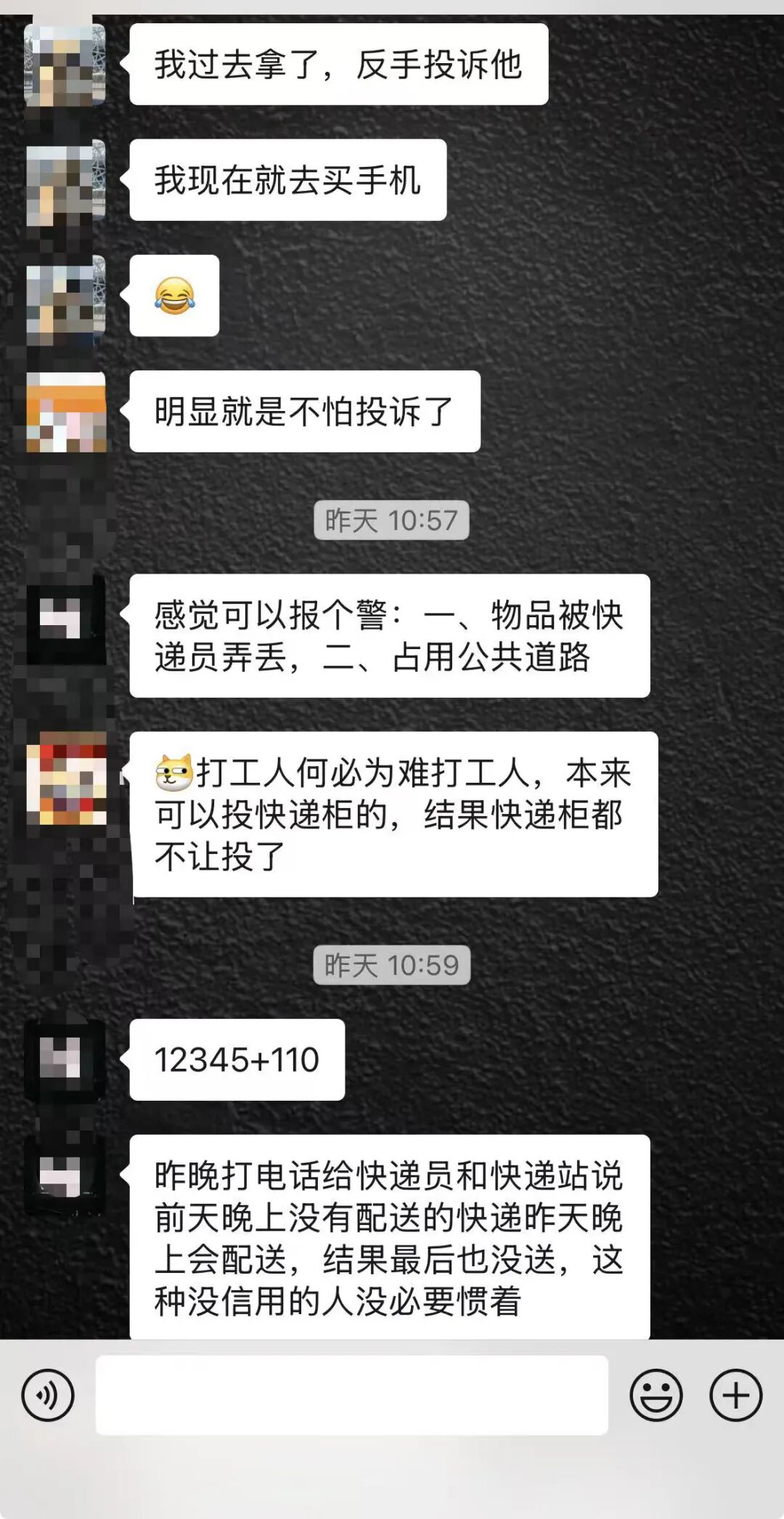Tap avatar beside "我过去拿了，反手投诉他"

(65, 65)
